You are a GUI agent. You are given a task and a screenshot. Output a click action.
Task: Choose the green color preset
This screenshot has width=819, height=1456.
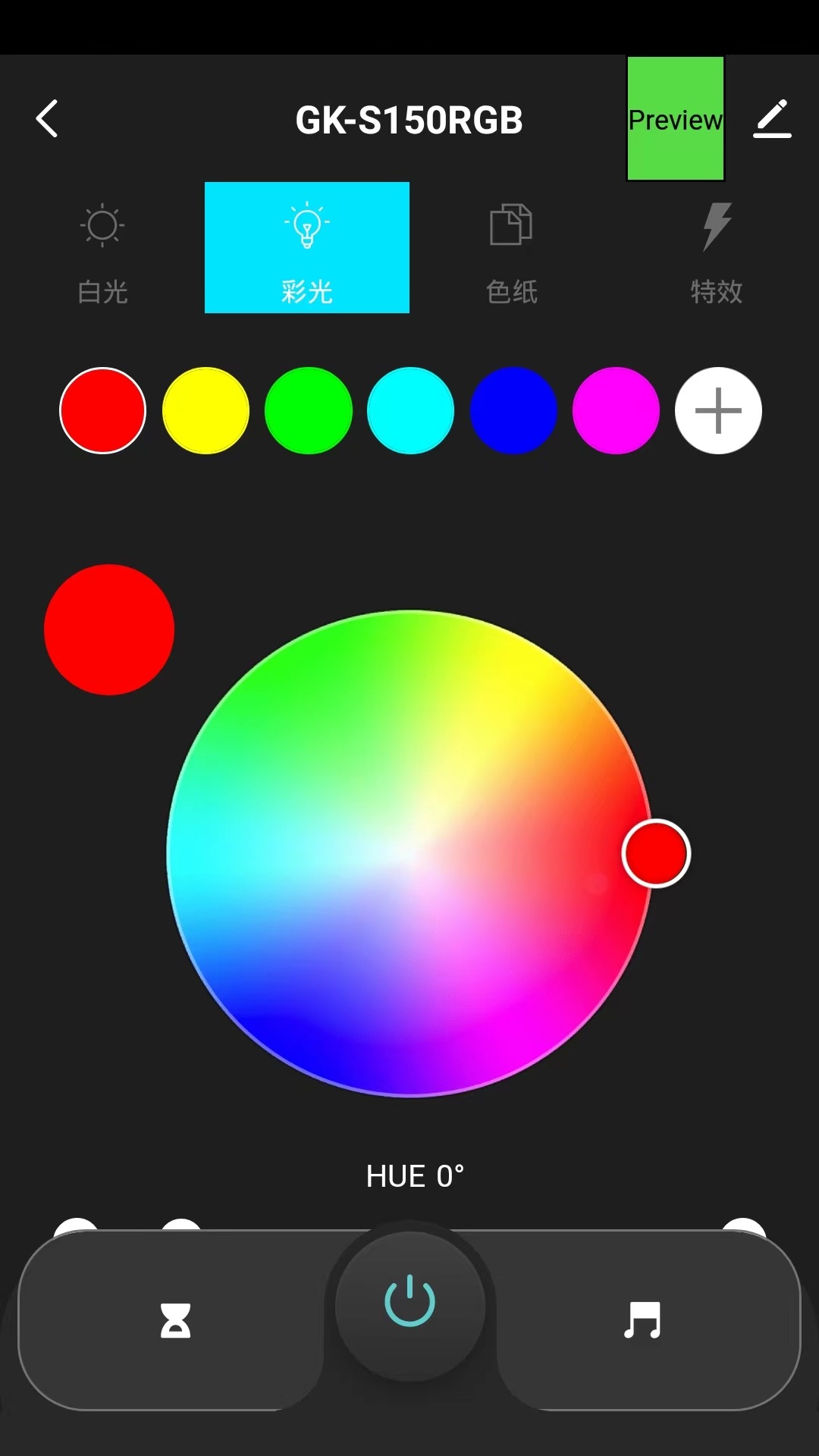coord(308,411)
